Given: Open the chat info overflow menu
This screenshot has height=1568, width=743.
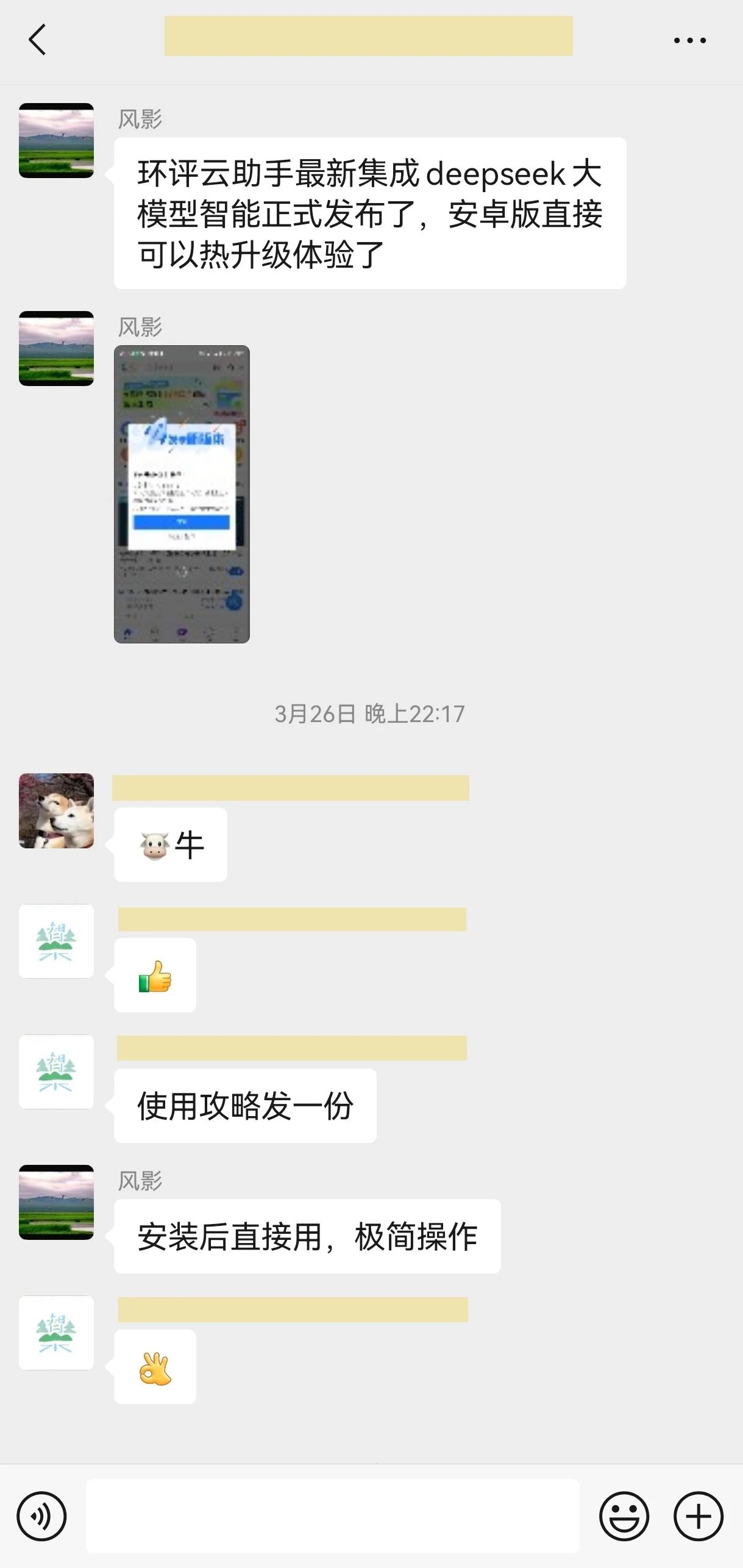Looking at the screenshot, I should coord(689,41).
